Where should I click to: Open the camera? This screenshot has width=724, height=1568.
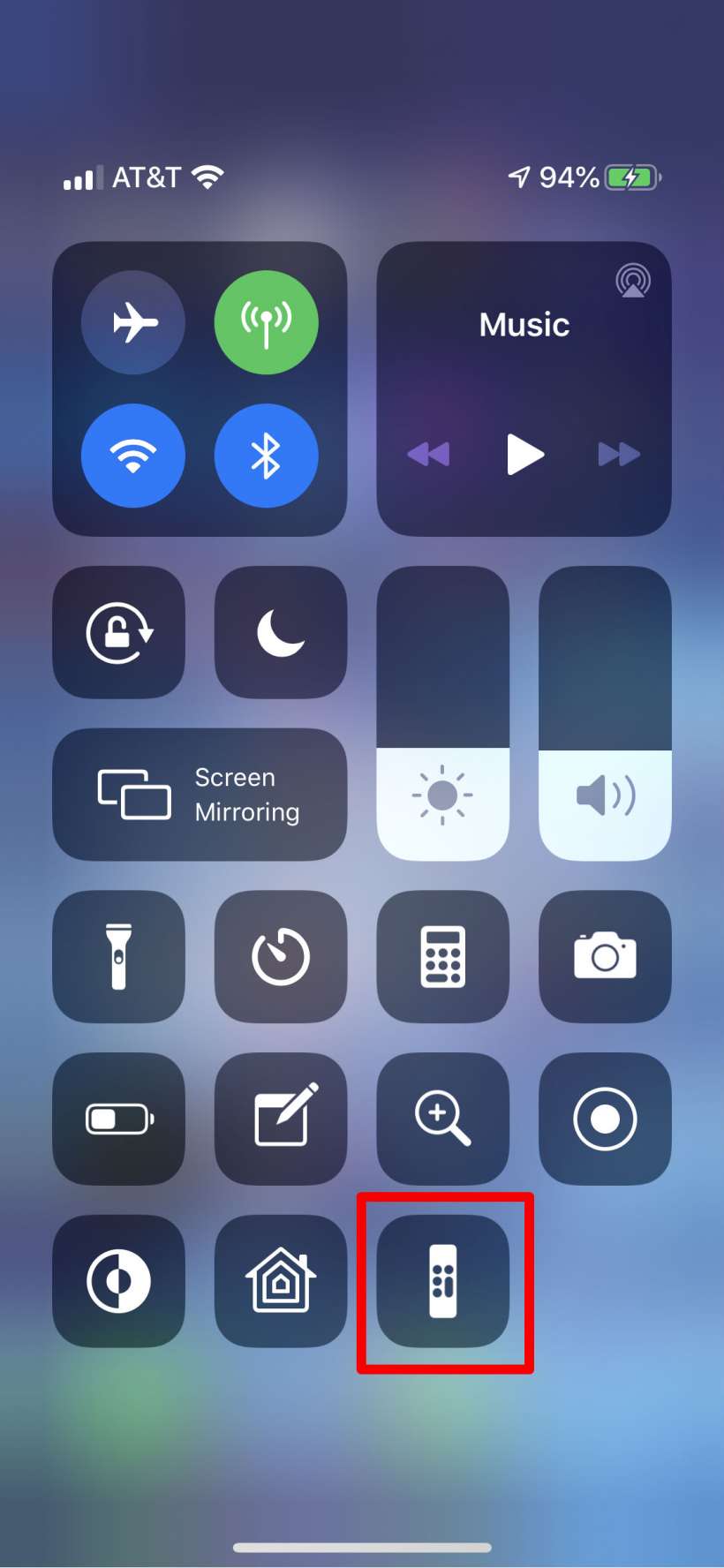point(605,956)
